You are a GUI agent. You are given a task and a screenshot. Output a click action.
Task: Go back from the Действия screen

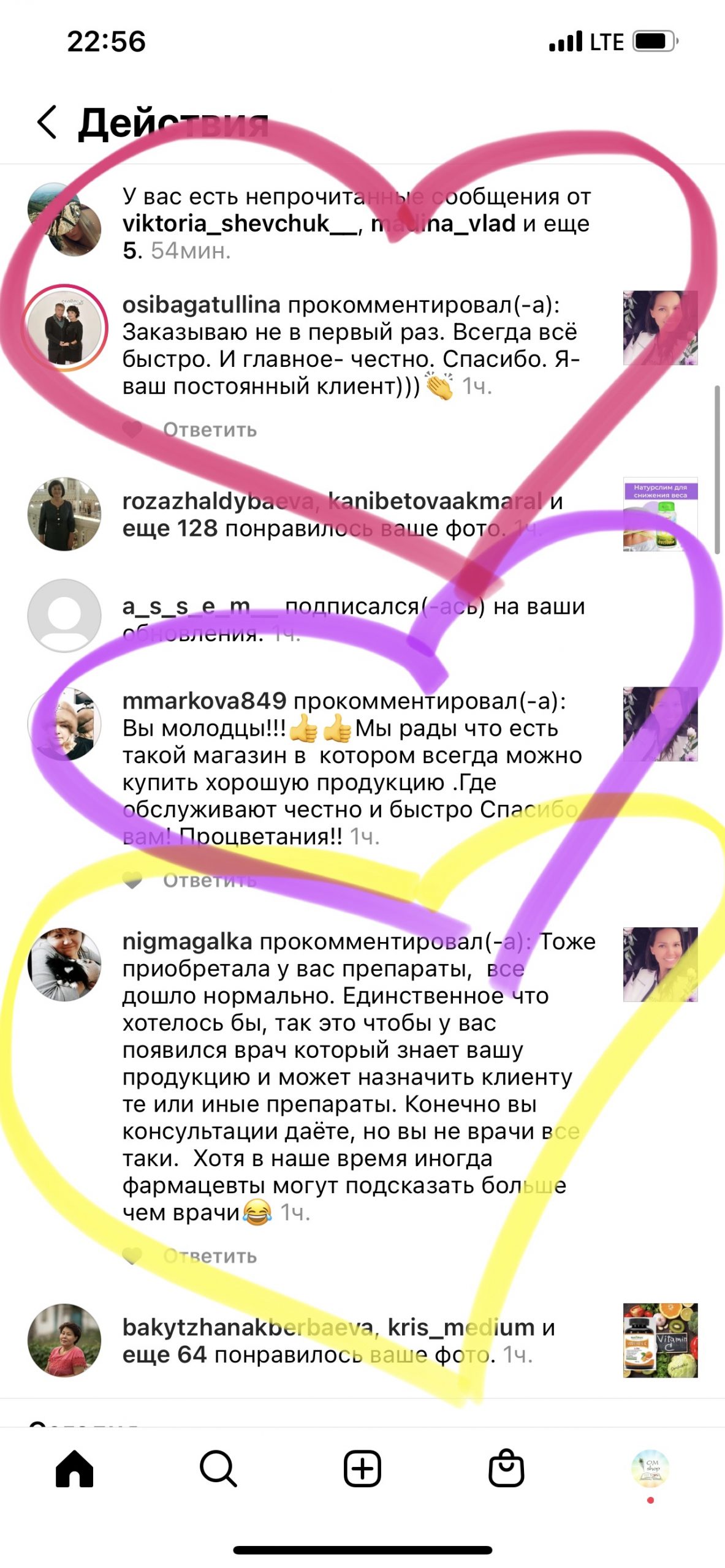[47, 122]
